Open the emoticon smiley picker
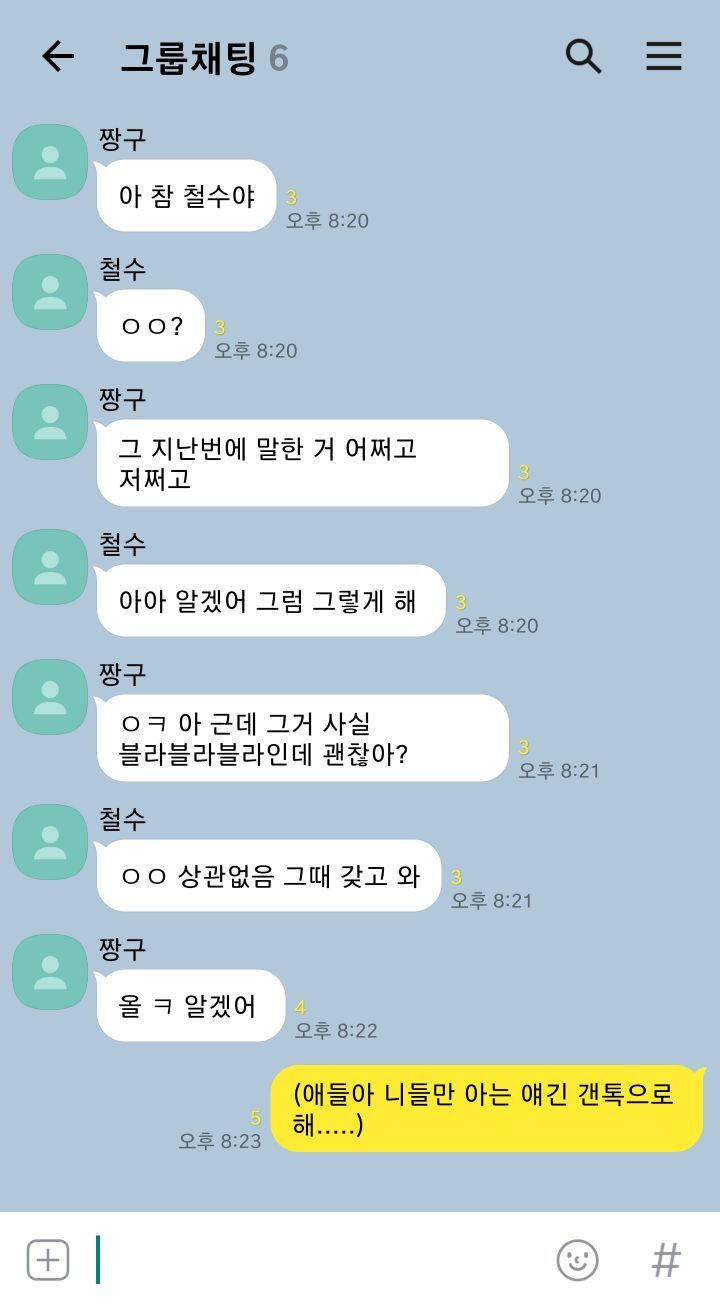The width and height of the screenshot is (720, 1308). (578, 1262)
